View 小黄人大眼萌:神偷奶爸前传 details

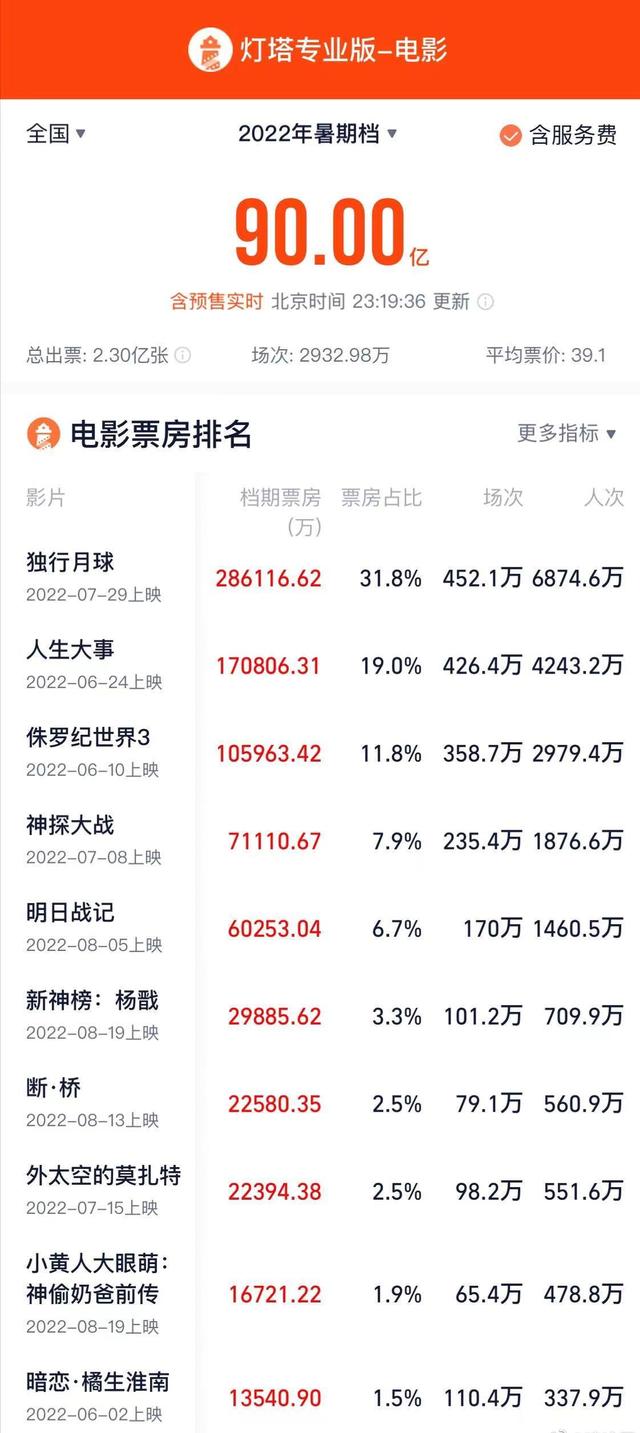tap(320, 1294)
